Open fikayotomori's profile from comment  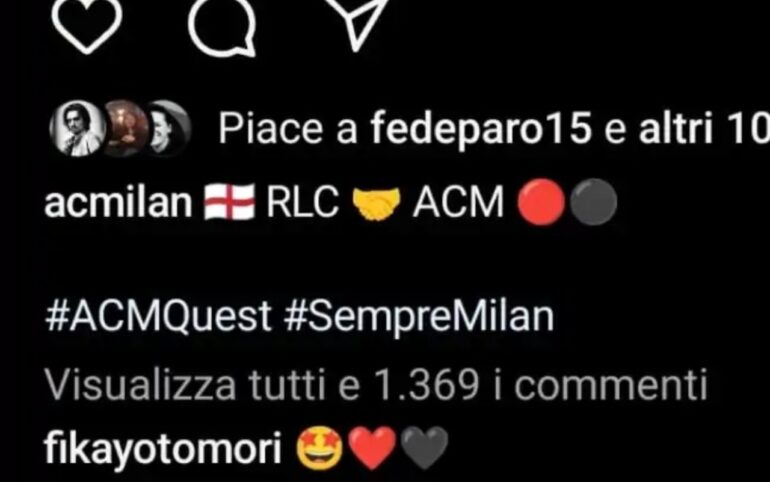tap(162, 450)
